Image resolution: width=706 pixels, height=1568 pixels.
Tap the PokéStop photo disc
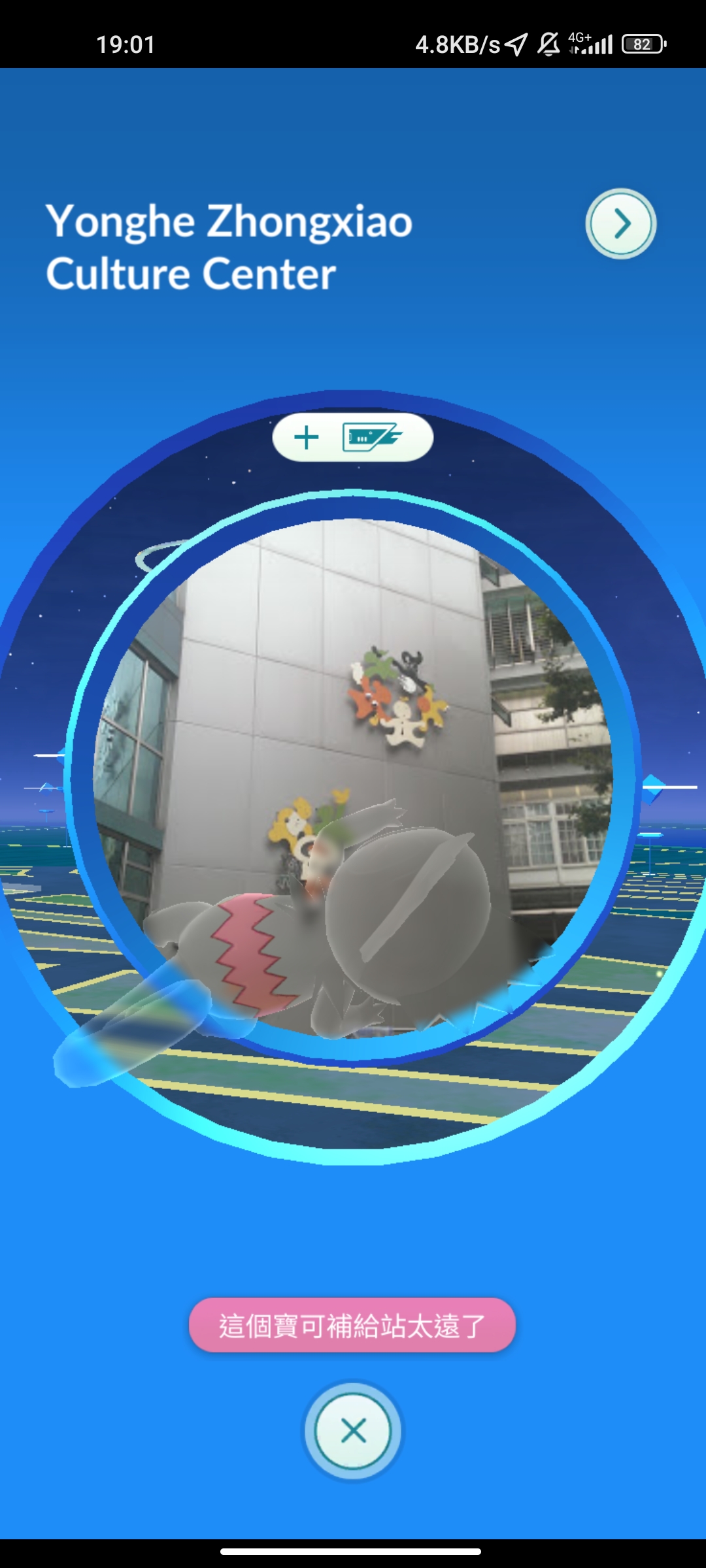point(353,751)
